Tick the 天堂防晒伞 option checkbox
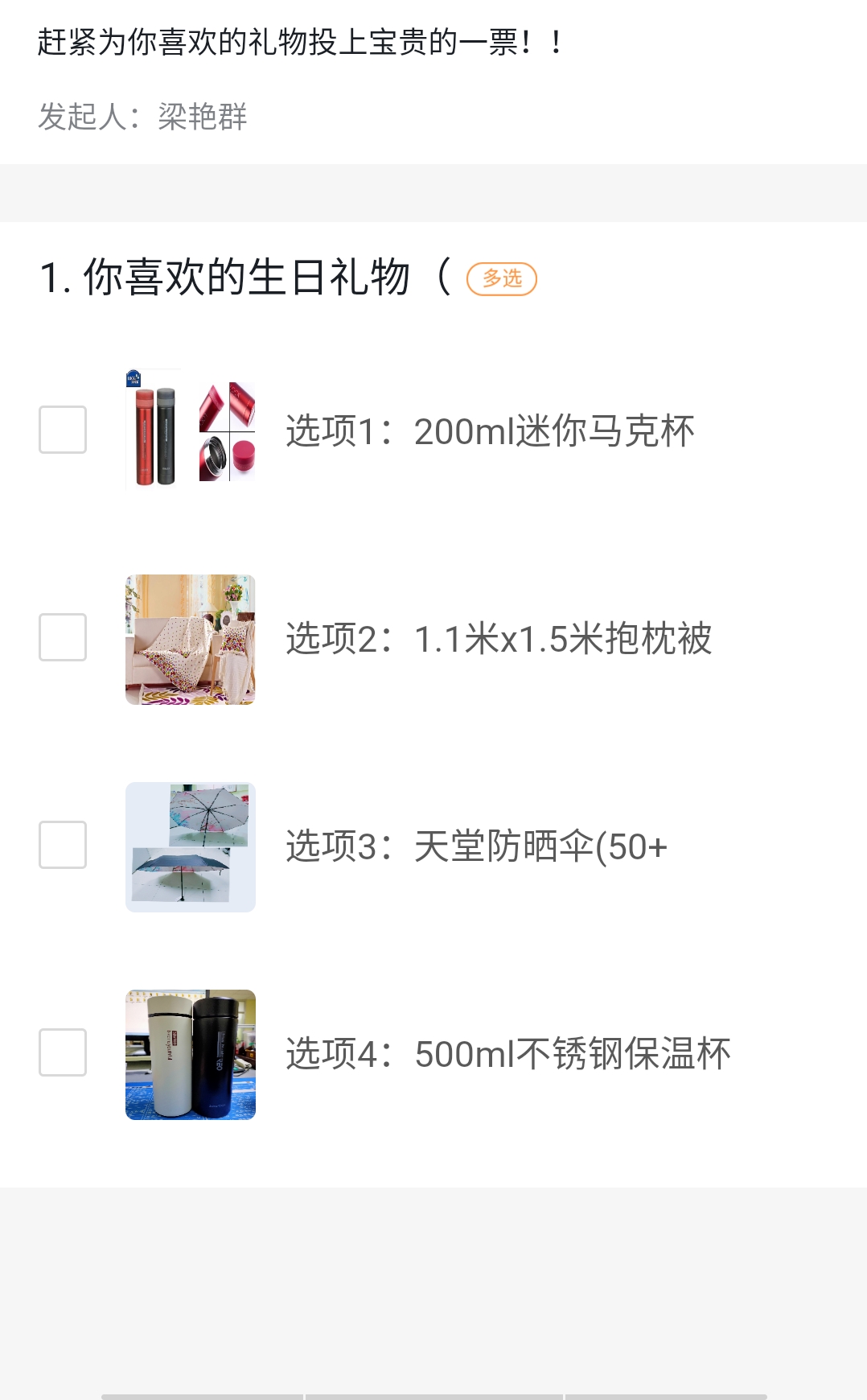This screenshot has width=867, height=1400. 63,845
